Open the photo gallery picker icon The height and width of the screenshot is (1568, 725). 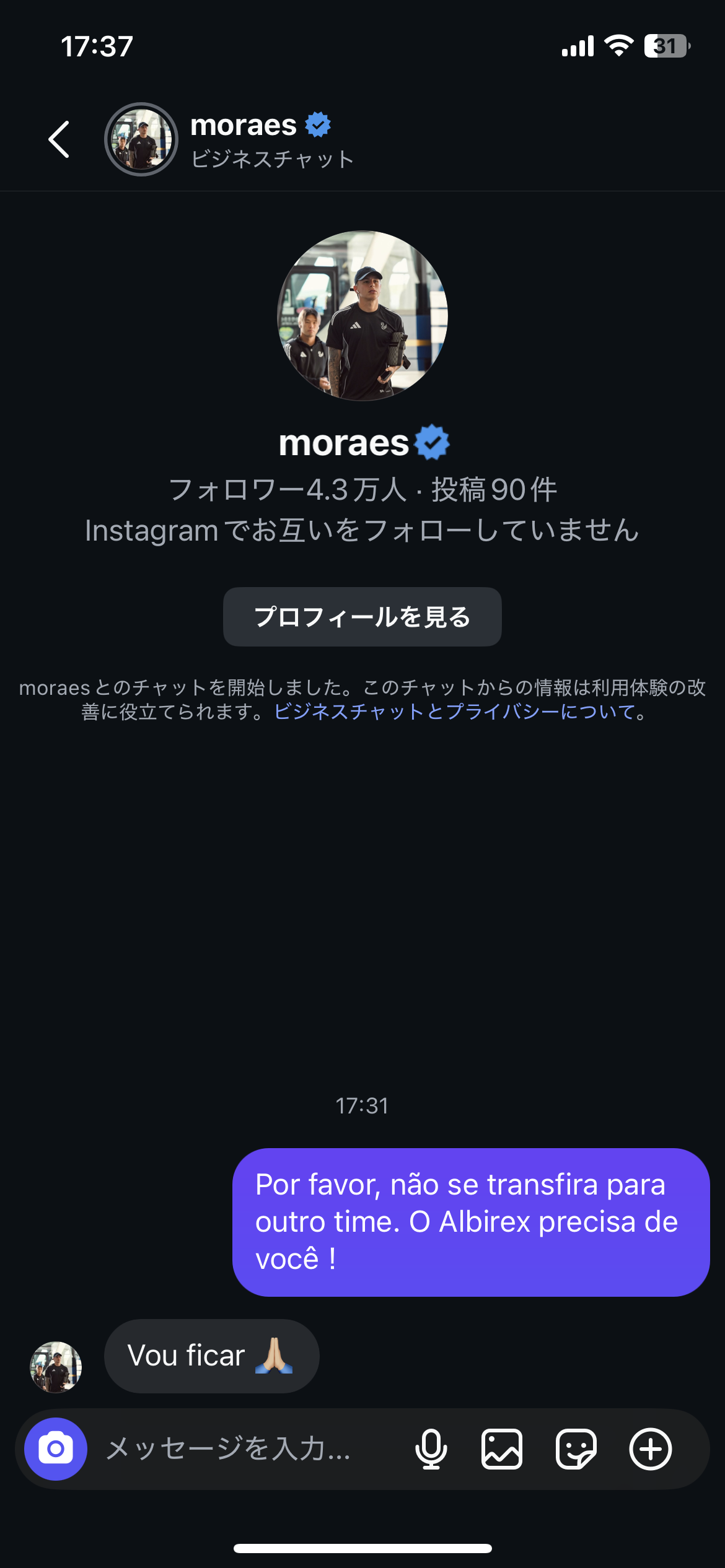pos(502,1449)
